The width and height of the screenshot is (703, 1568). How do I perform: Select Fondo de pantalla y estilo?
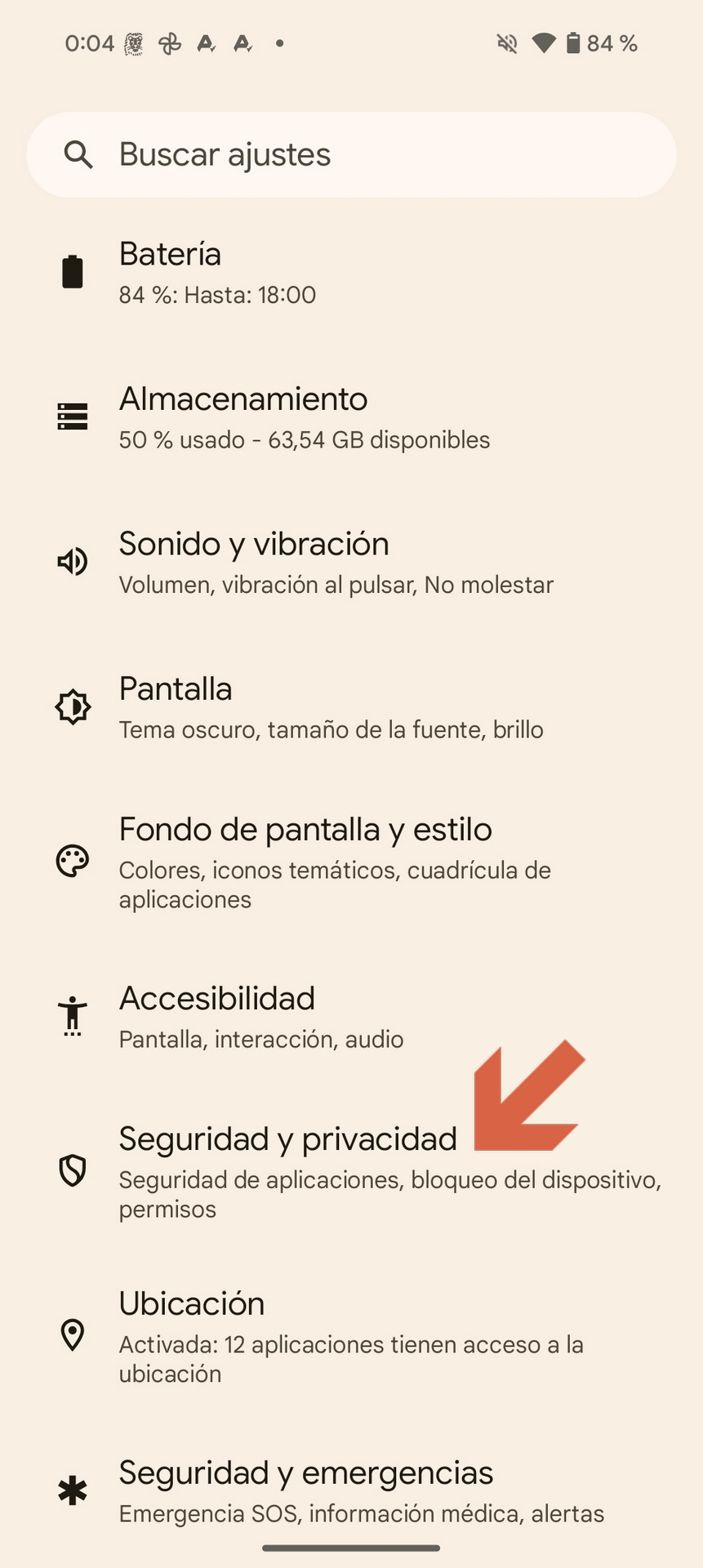click(x=351, y=862)
